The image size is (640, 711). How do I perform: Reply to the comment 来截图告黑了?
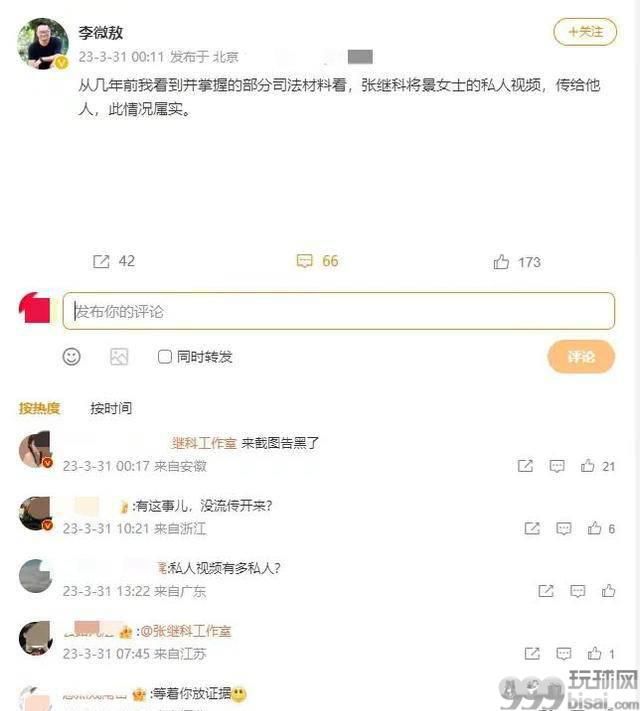click(557, 466)
